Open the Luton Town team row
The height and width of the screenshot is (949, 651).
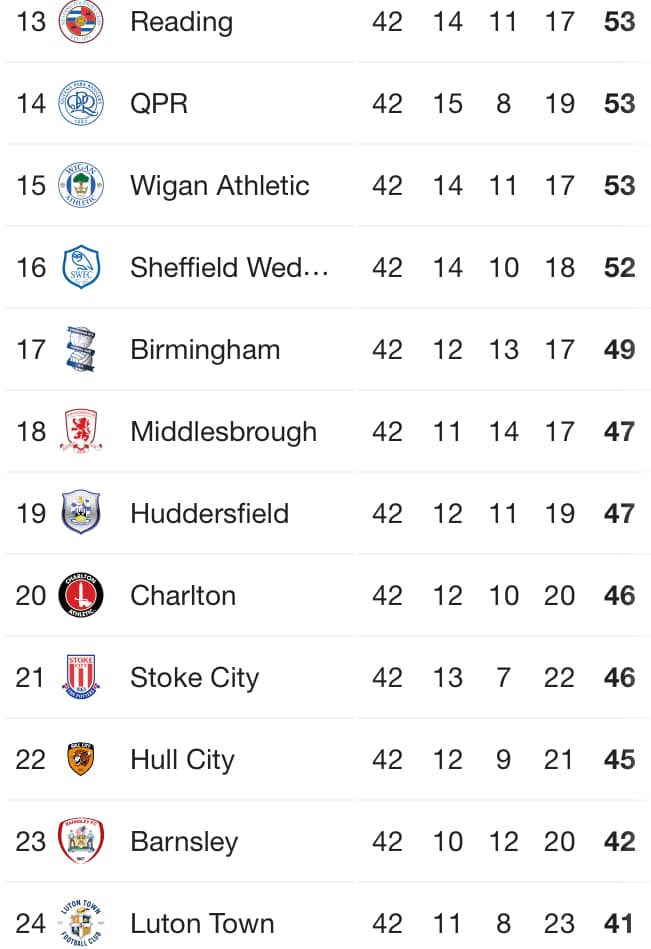coord(202,923)
